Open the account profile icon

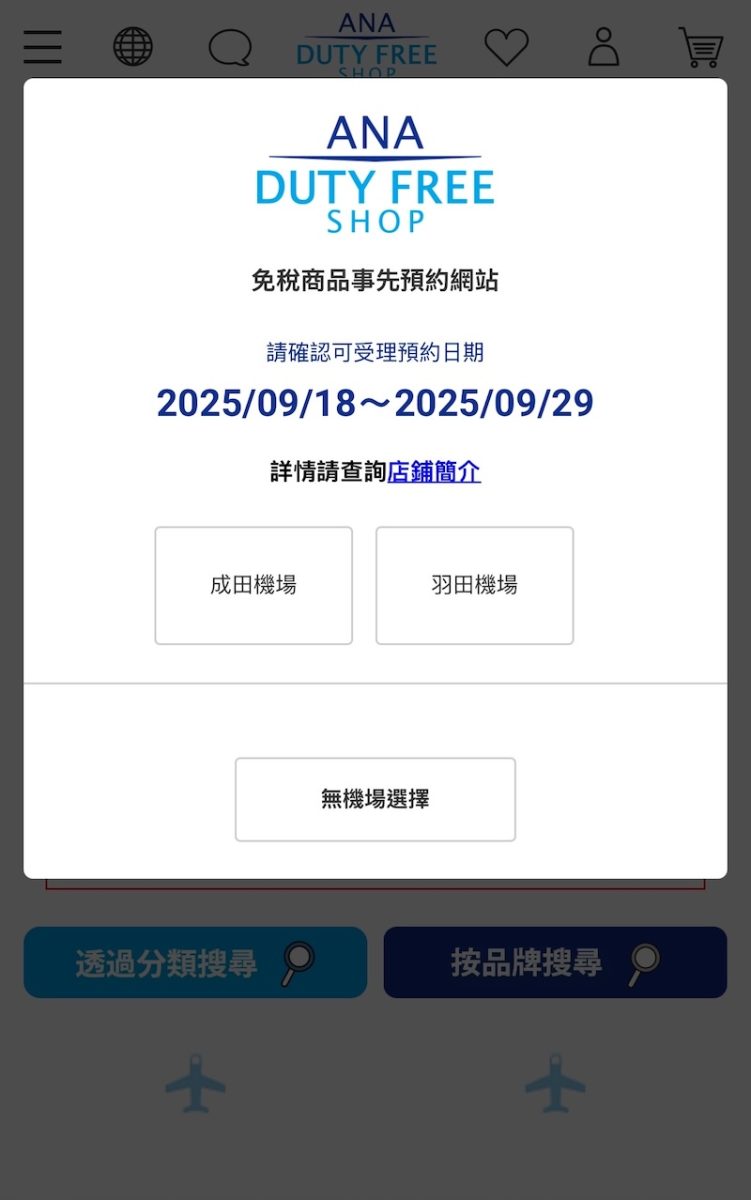coord(603,45)
